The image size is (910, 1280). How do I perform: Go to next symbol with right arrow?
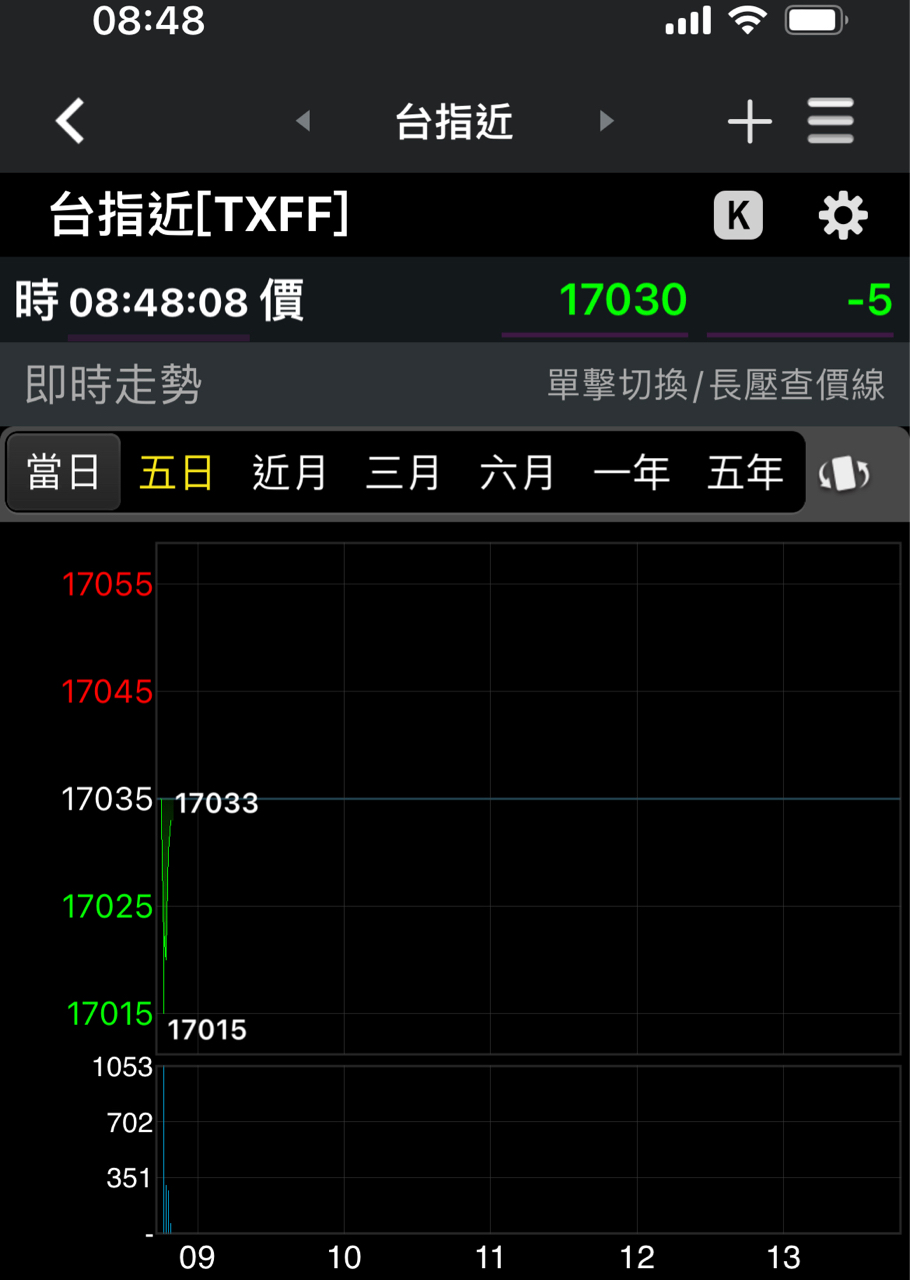coord(606,120)
